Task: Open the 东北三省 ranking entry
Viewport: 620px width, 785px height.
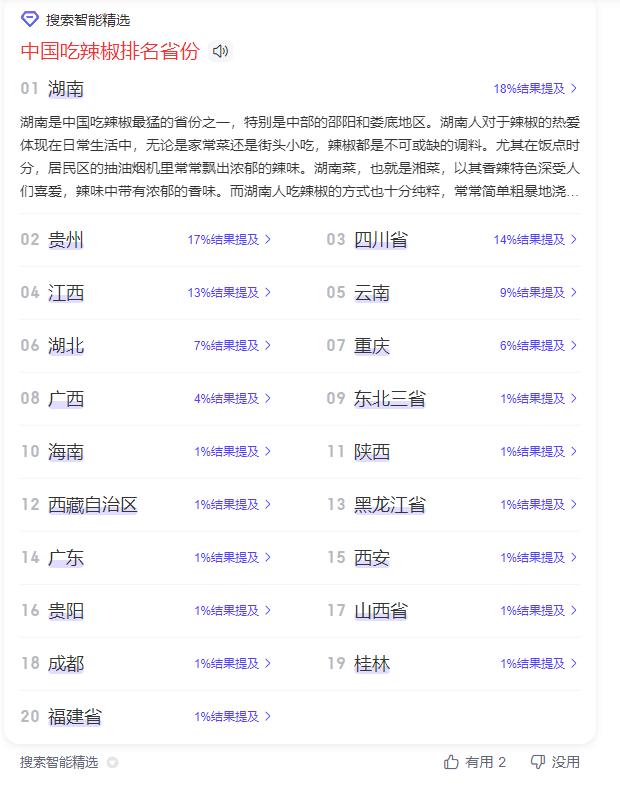Action: 390,399
